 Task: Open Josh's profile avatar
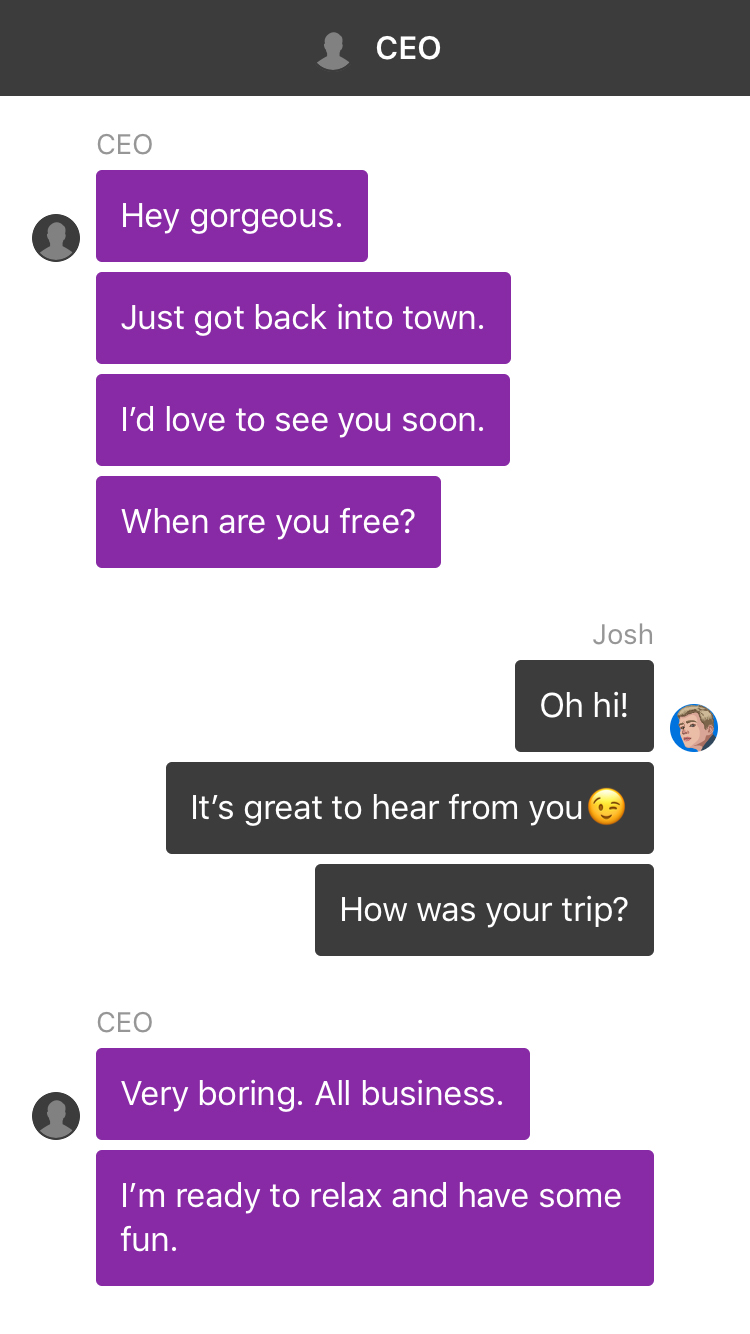pos(694,728)
